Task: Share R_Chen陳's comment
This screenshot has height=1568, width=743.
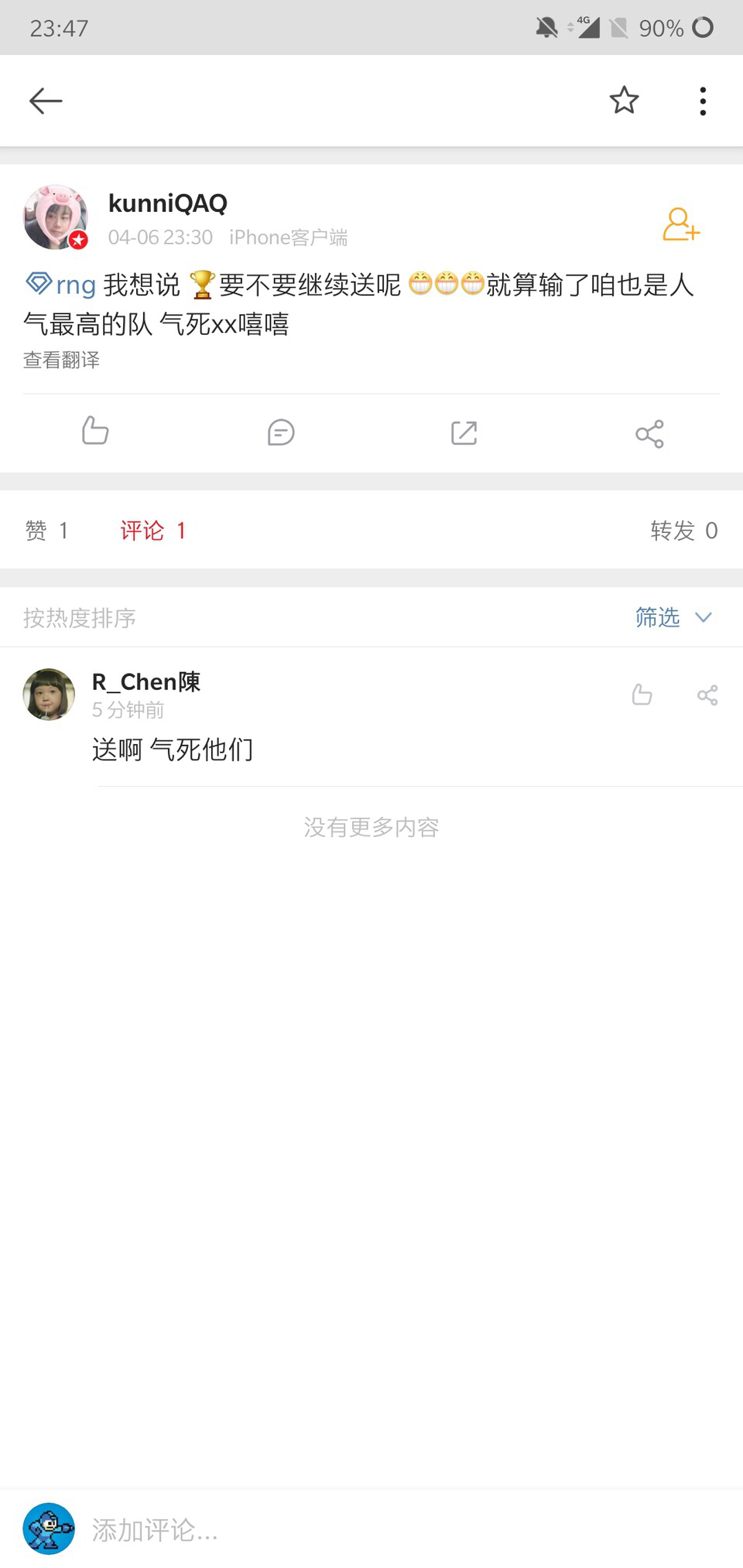Action: pyautogui.click(x=707, y=695)
